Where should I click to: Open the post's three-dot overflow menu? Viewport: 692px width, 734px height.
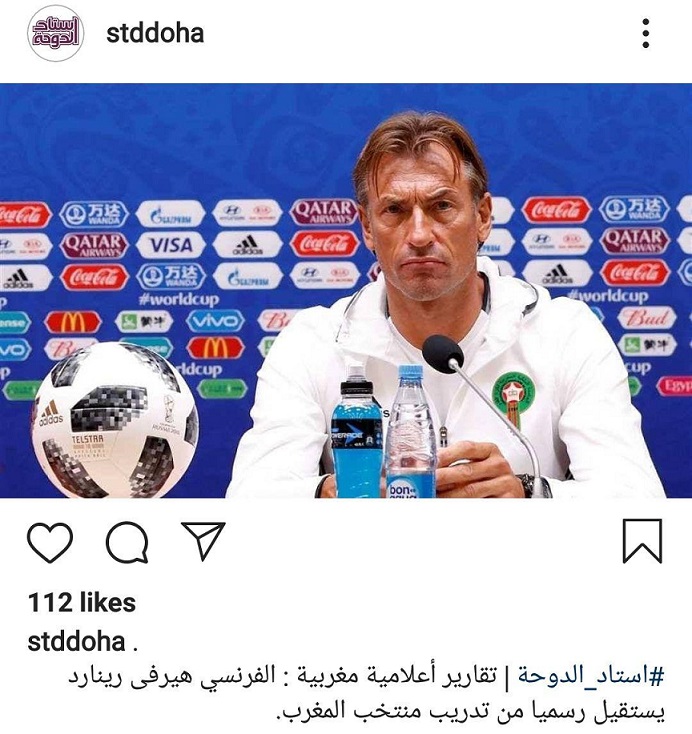click(x=647, y=34)
